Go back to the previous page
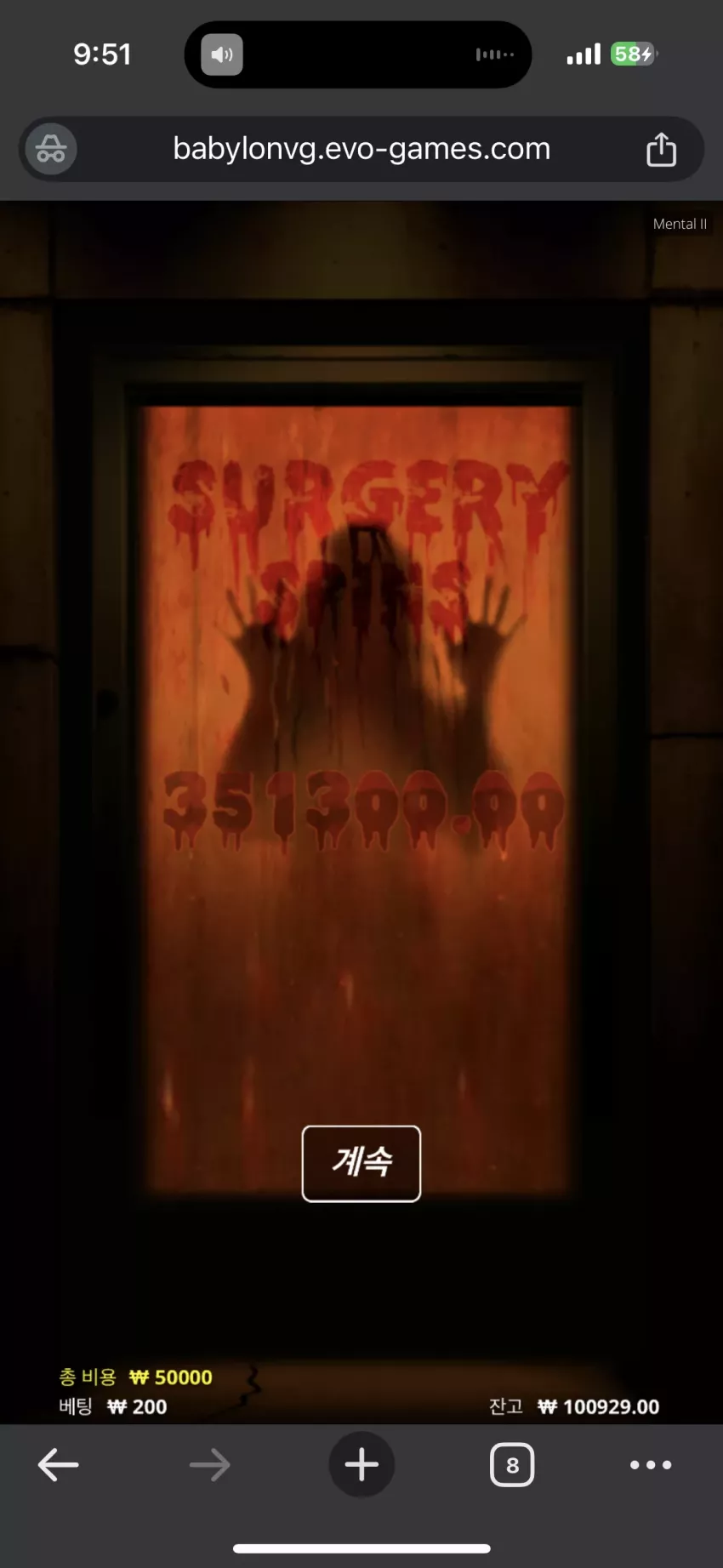The image size is (723, 1568). (x=59, y=1465)
